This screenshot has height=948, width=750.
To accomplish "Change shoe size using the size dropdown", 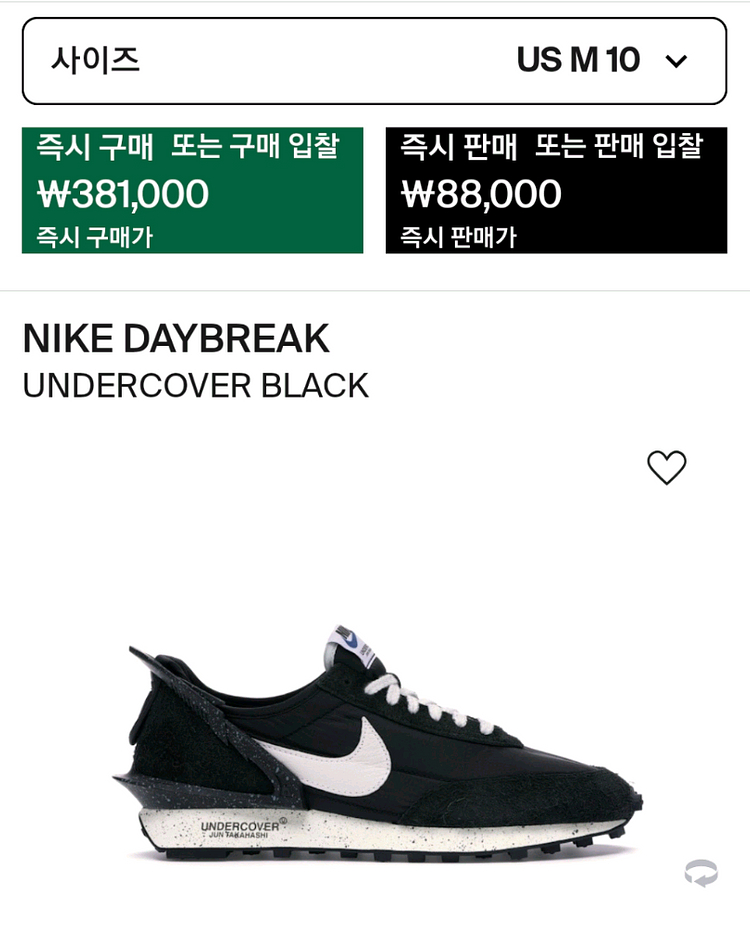I will [x=375, y=60].
